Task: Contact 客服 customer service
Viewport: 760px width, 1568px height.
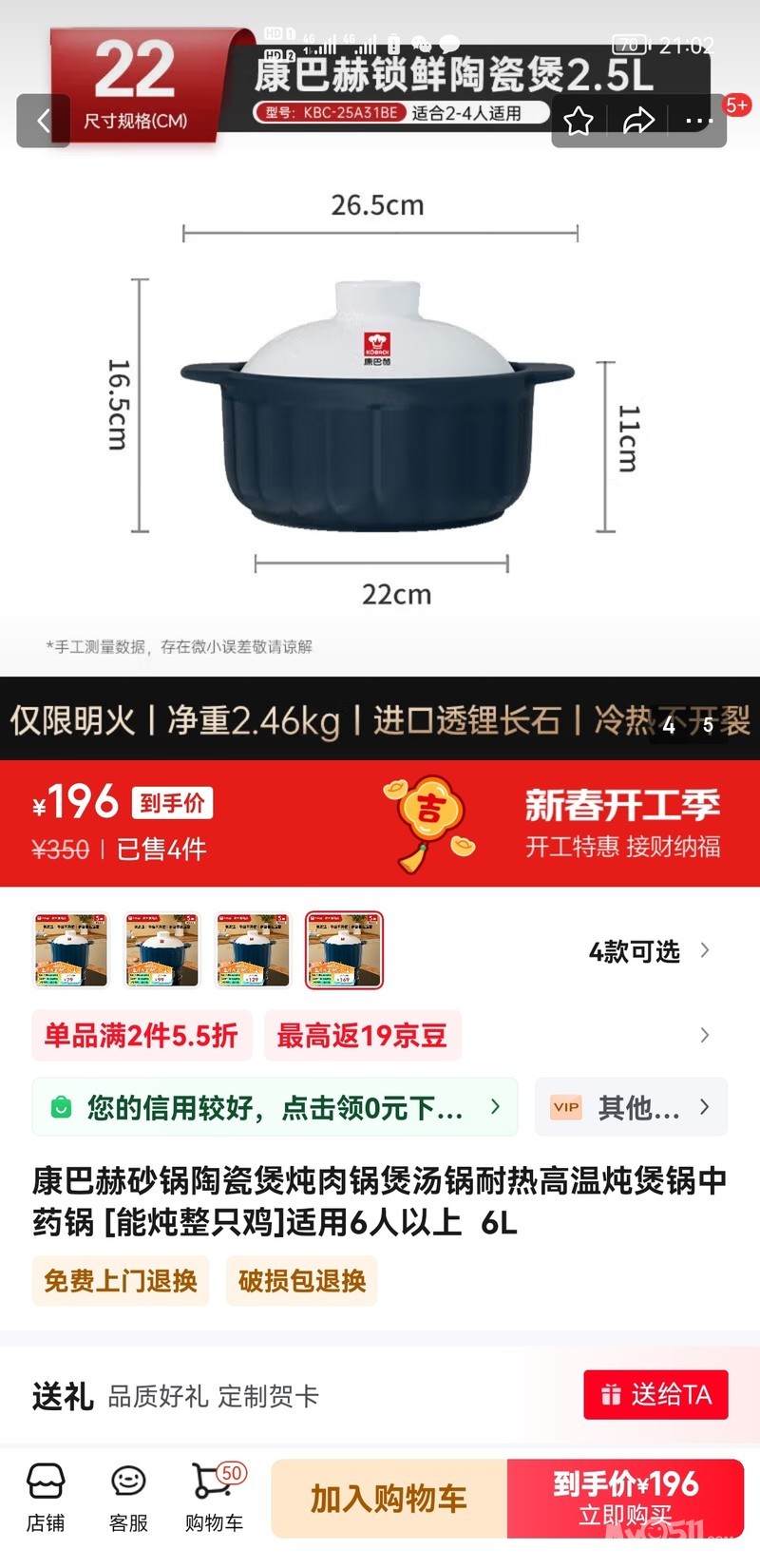Action: (x=128, y=1498)
